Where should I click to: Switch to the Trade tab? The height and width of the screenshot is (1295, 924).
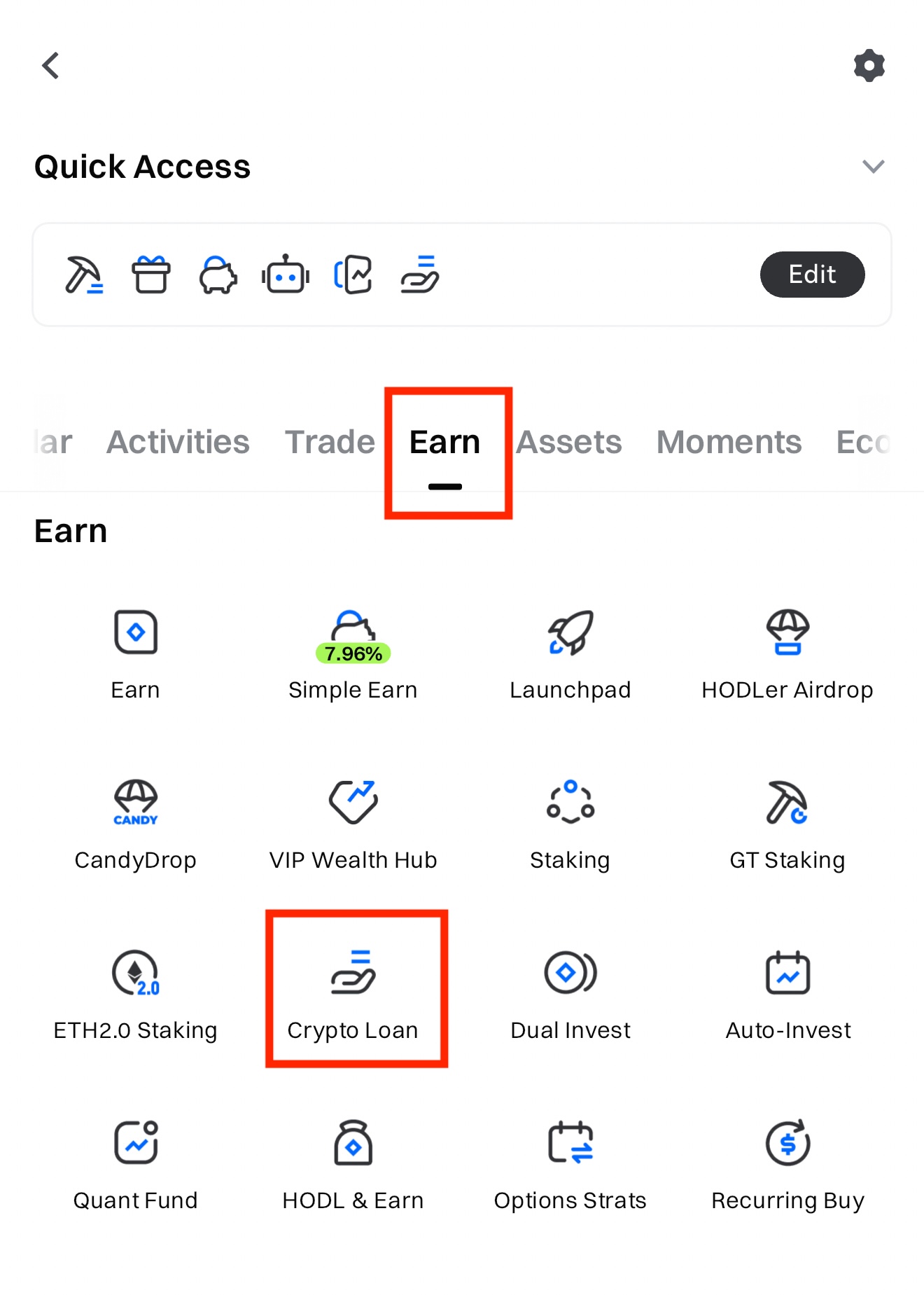click(x=330, y=442)
